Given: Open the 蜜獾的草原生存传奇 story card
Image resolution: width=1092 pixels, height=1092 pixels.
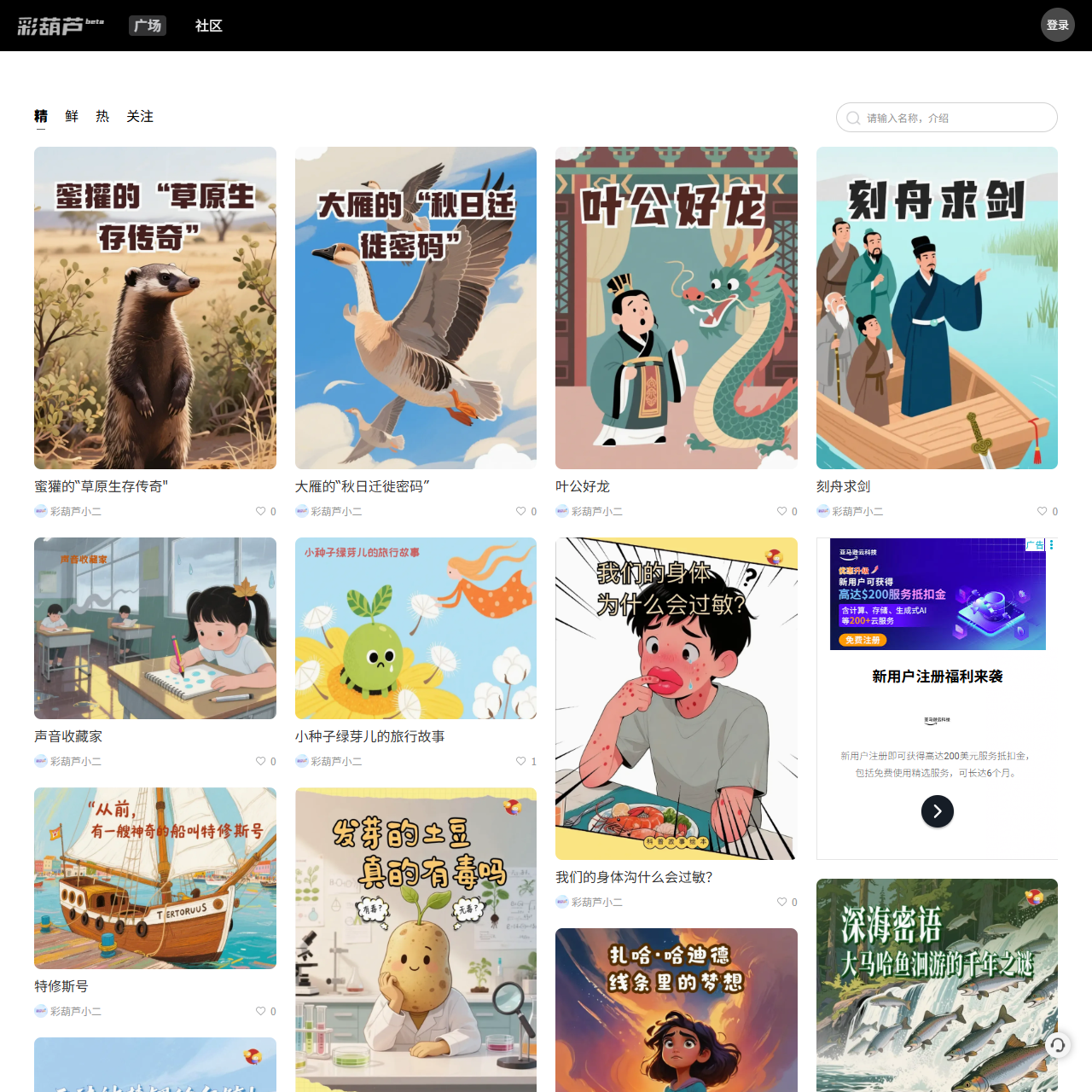Looking at the screenshot, I should coord(155,307).
